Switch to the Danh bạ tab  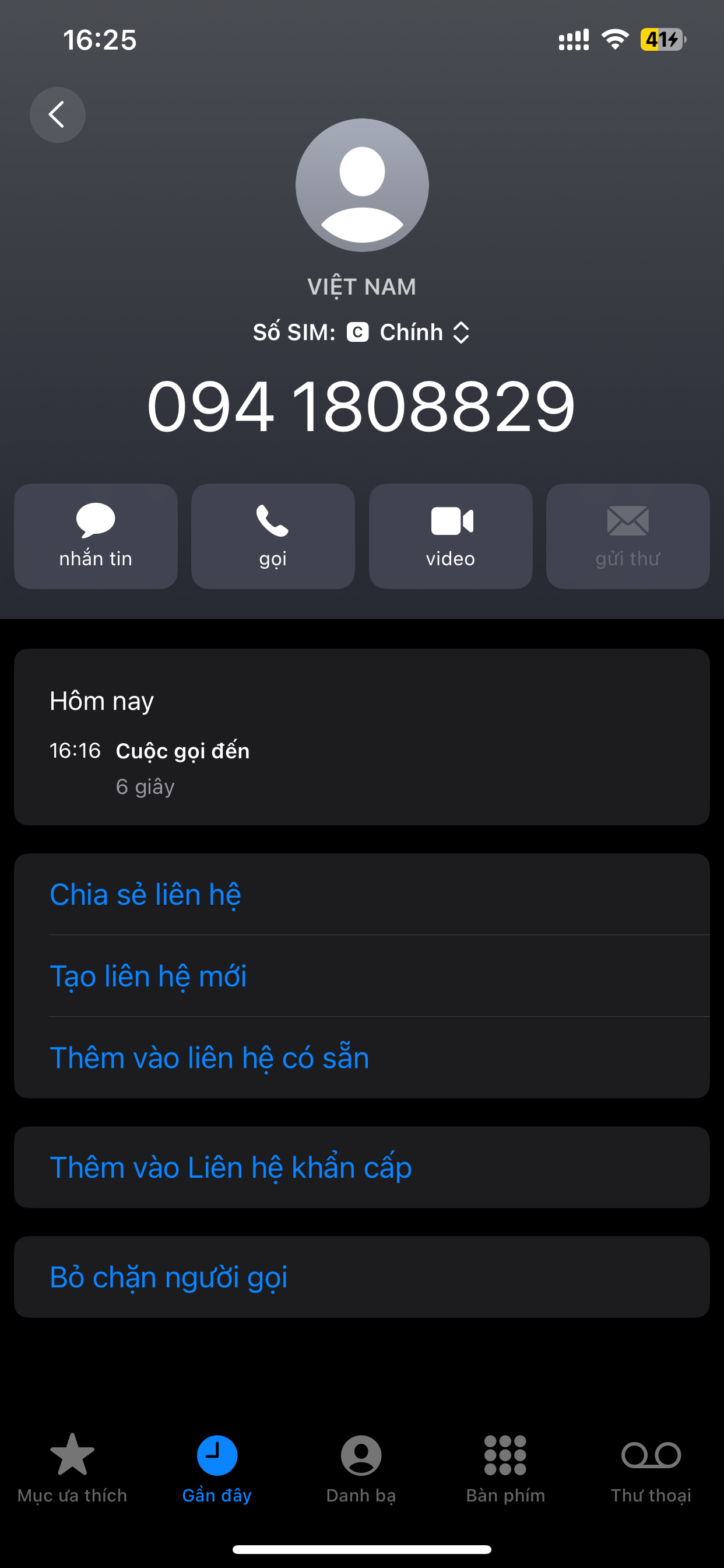361,1467
